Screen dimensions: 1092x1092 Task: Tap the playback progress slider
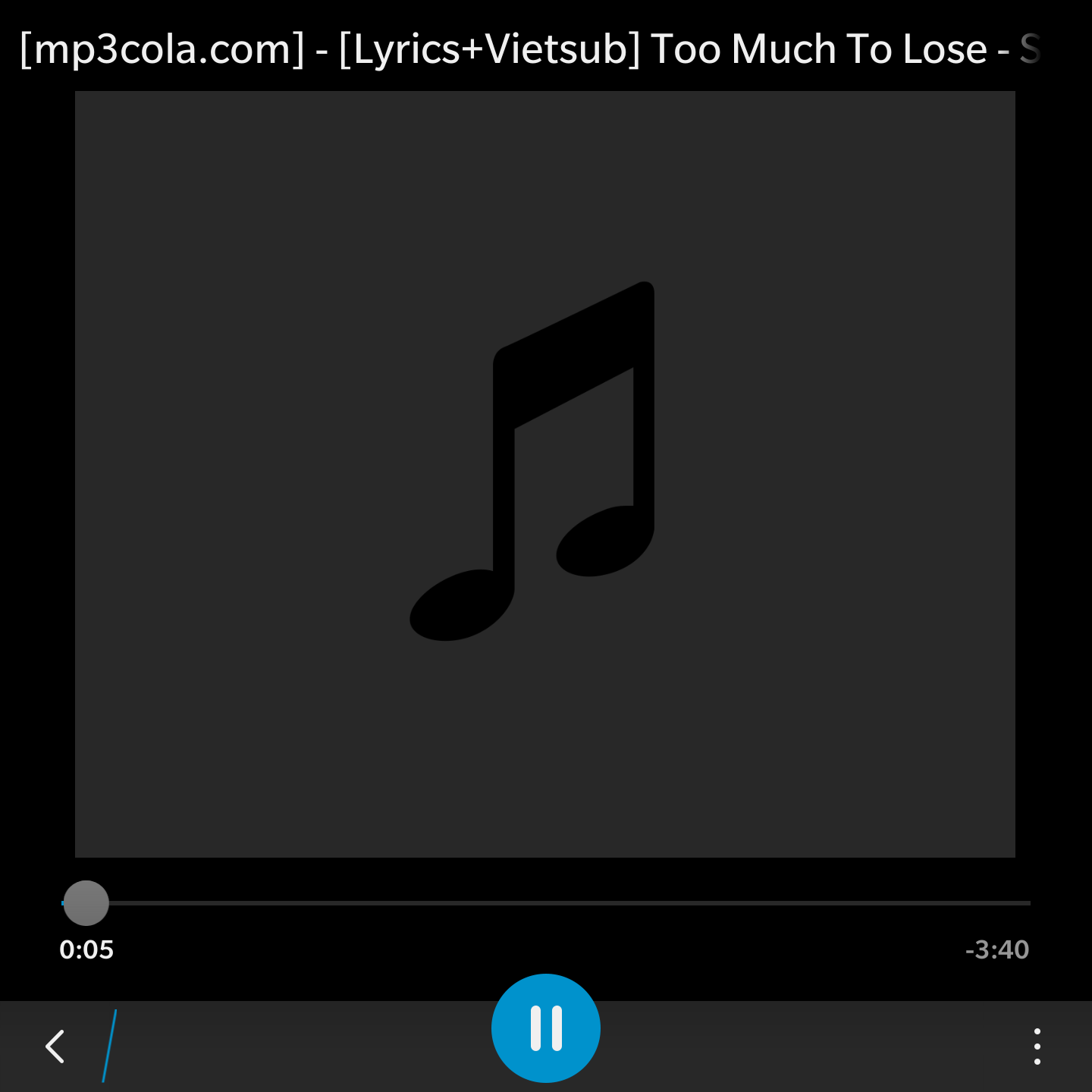pos(546,903)
